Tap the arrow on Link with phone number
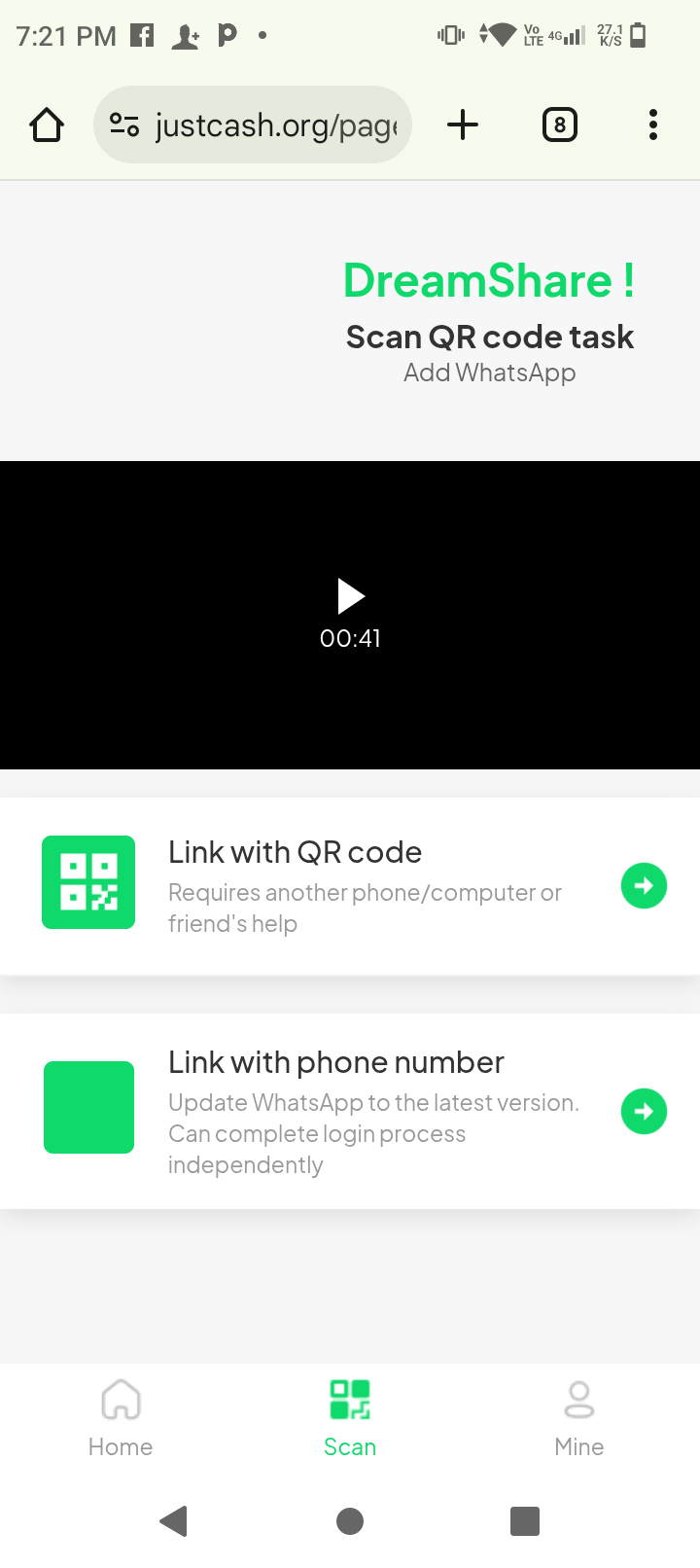The width and height of the screenshot is (700, 1568). [x=644, y=1112]
